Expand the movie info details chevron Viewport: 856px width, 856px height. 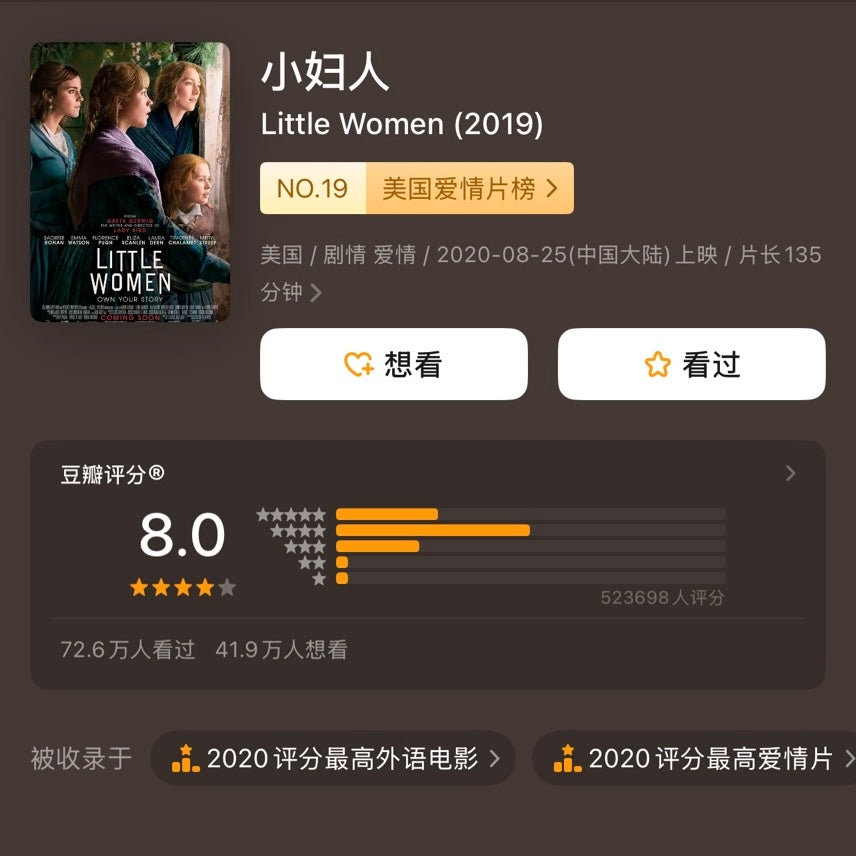click(317, 293)
